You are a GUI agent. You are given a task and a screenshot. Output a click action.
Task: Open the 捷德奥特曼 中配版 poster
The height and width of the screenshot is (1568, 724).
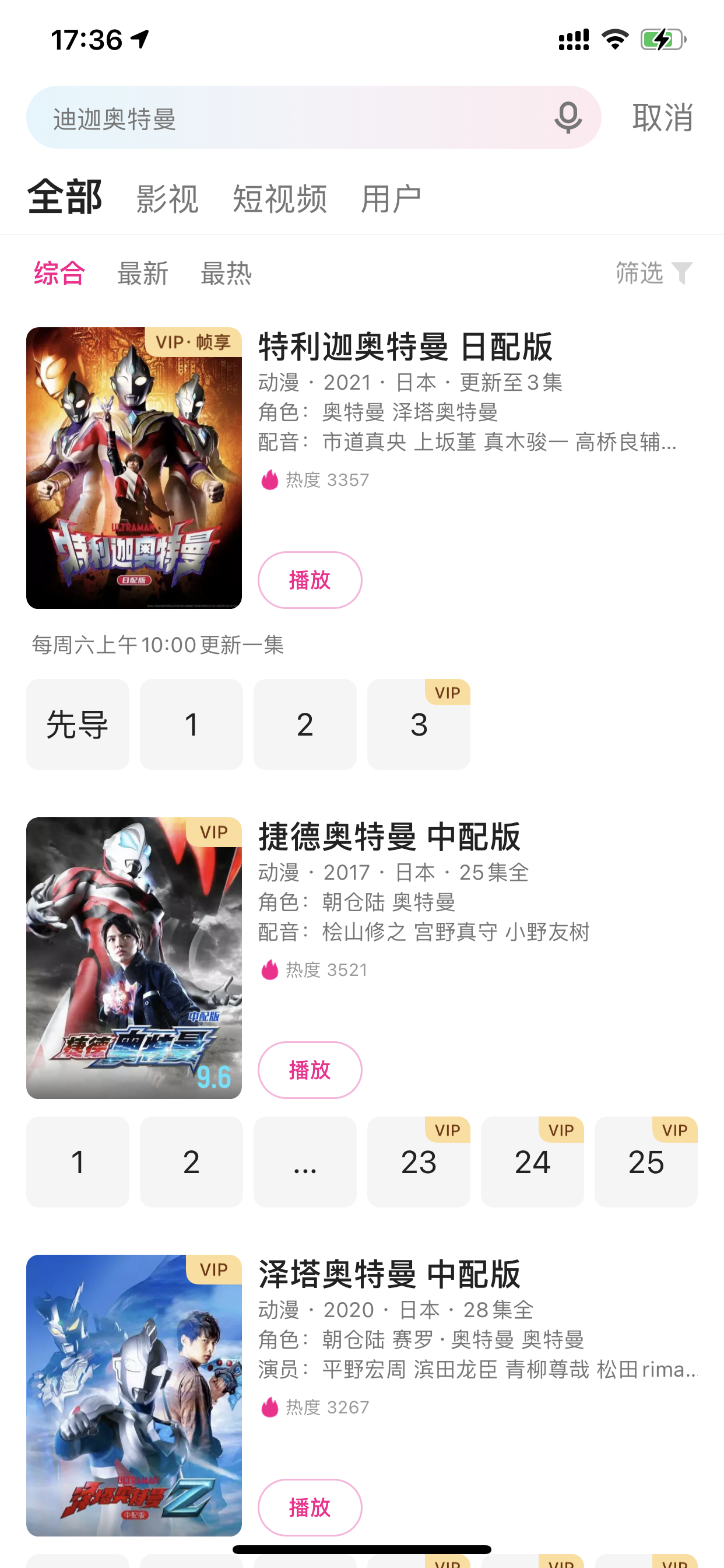[x=134, y=957]
